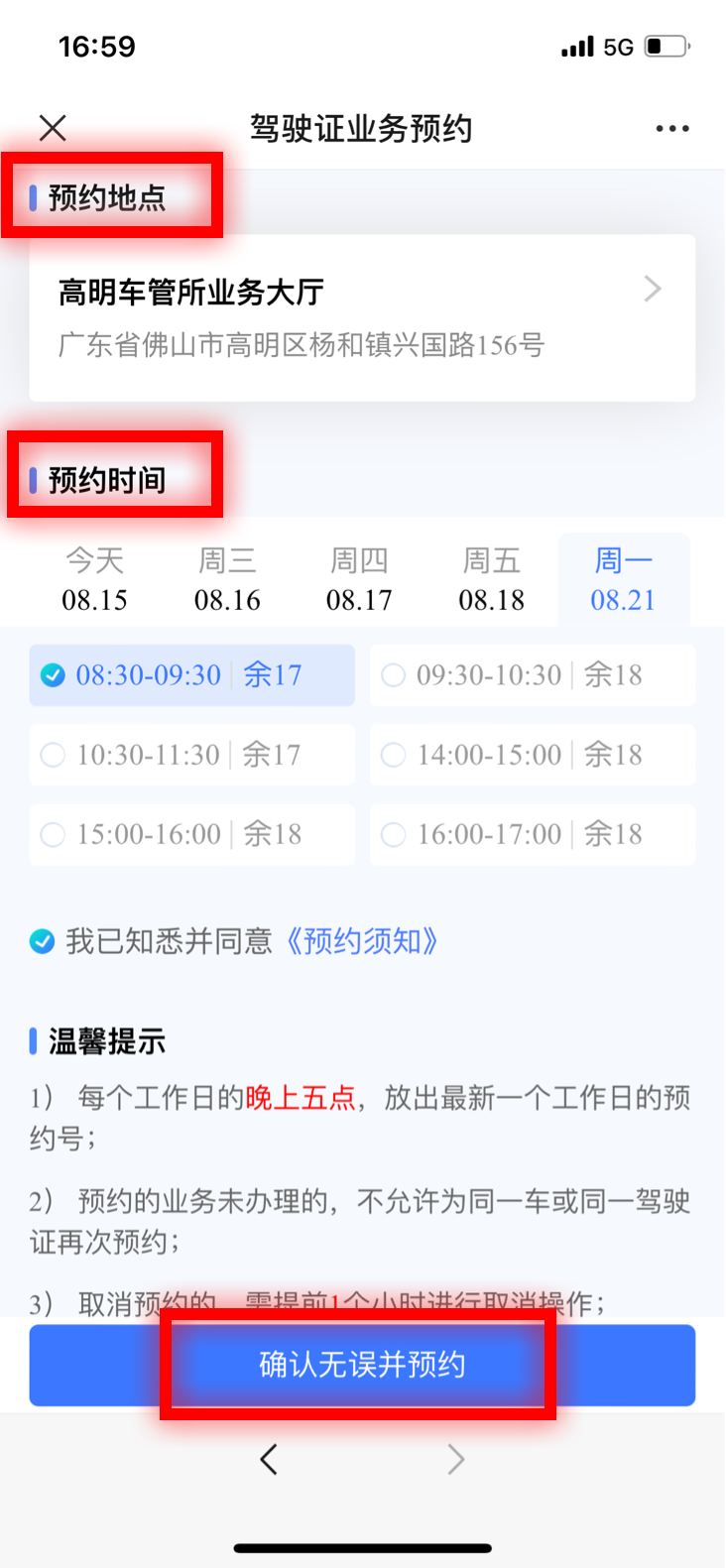Select the 今天 08.15 date tab
The width and height of the screenshot is (726, 1568).
click(x=94, y=580)
